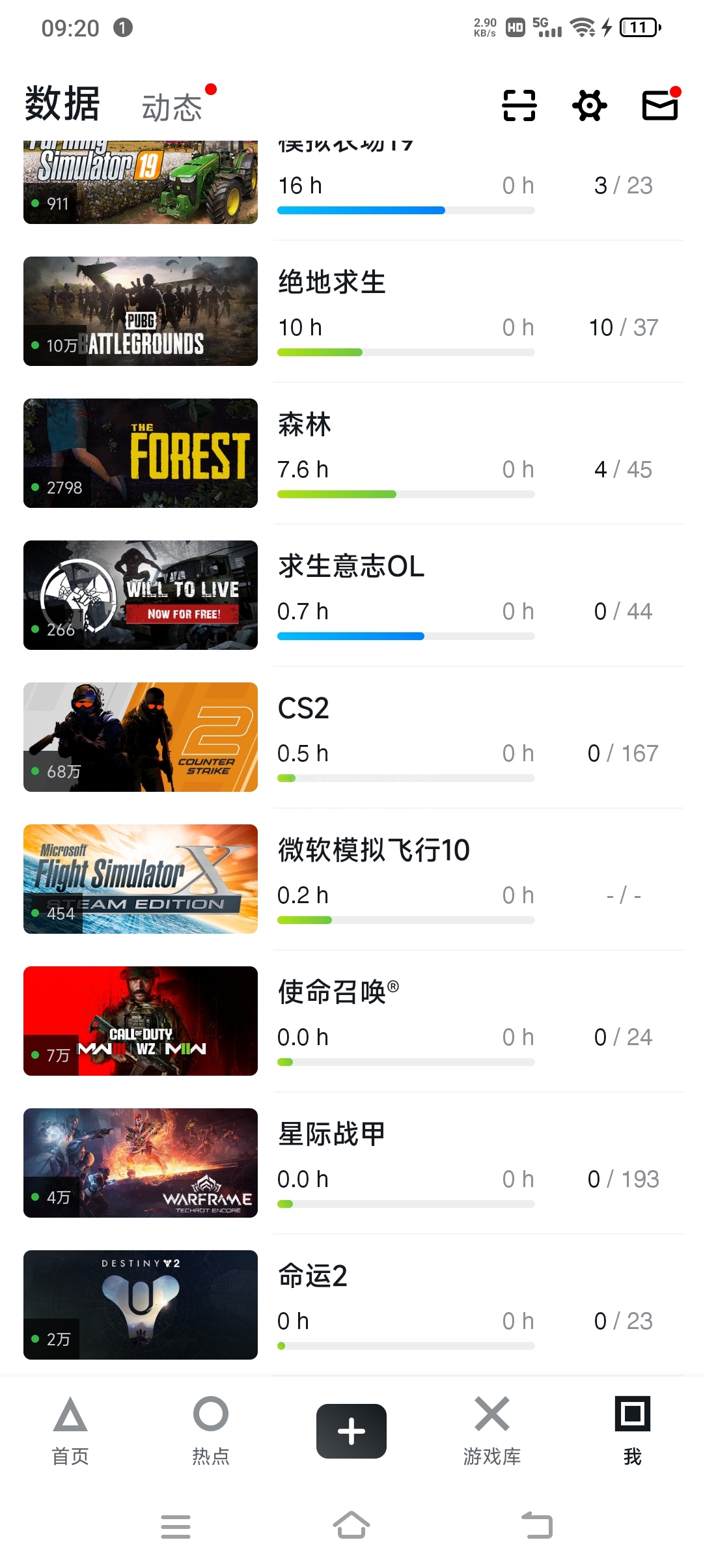The width and height of the screenshot is (703, 1568).
Task: Select the 数据 tab
Action: [62, 104]
